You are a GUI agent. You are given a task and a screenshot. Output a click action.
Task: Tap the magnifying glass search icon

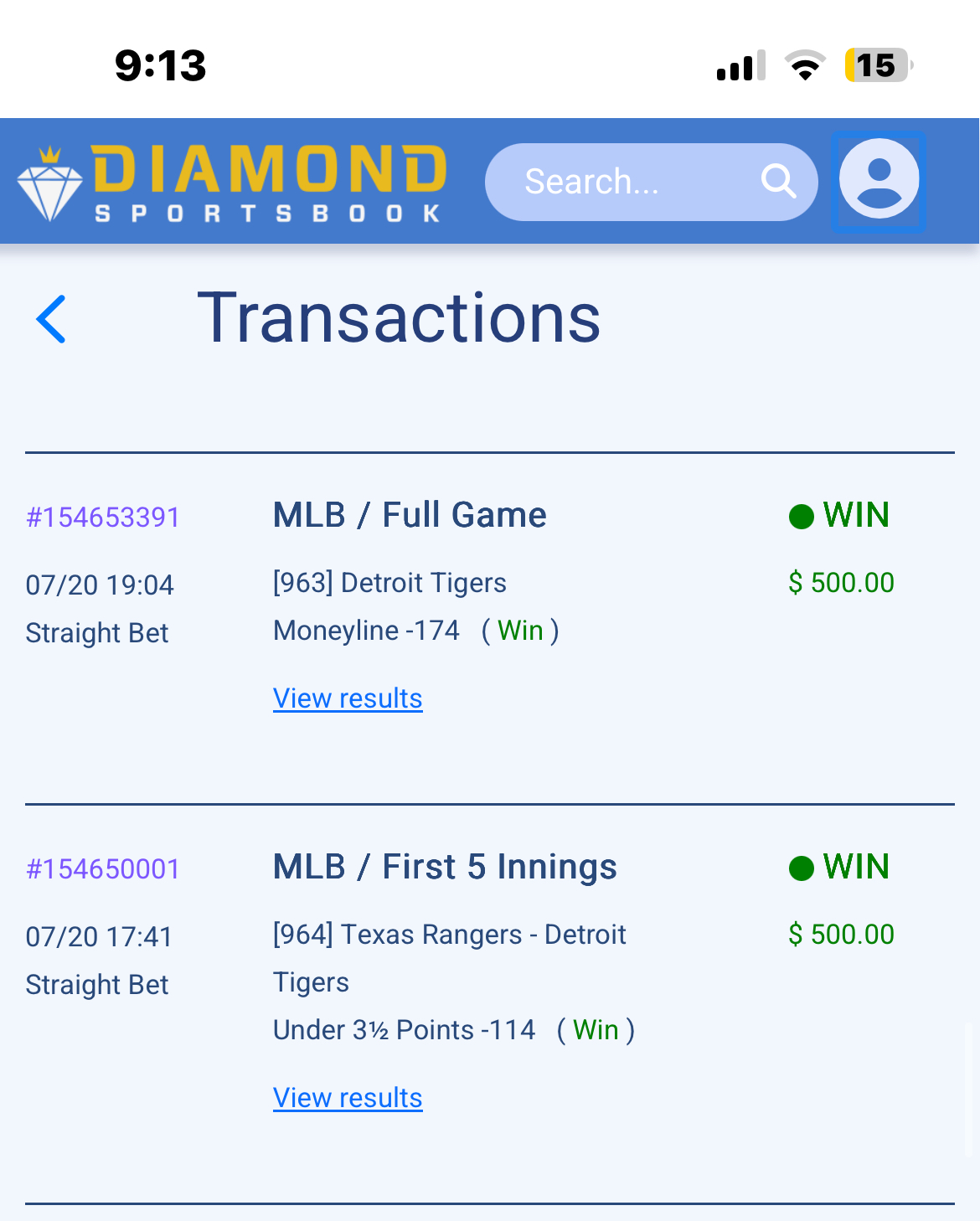(778, 181)
